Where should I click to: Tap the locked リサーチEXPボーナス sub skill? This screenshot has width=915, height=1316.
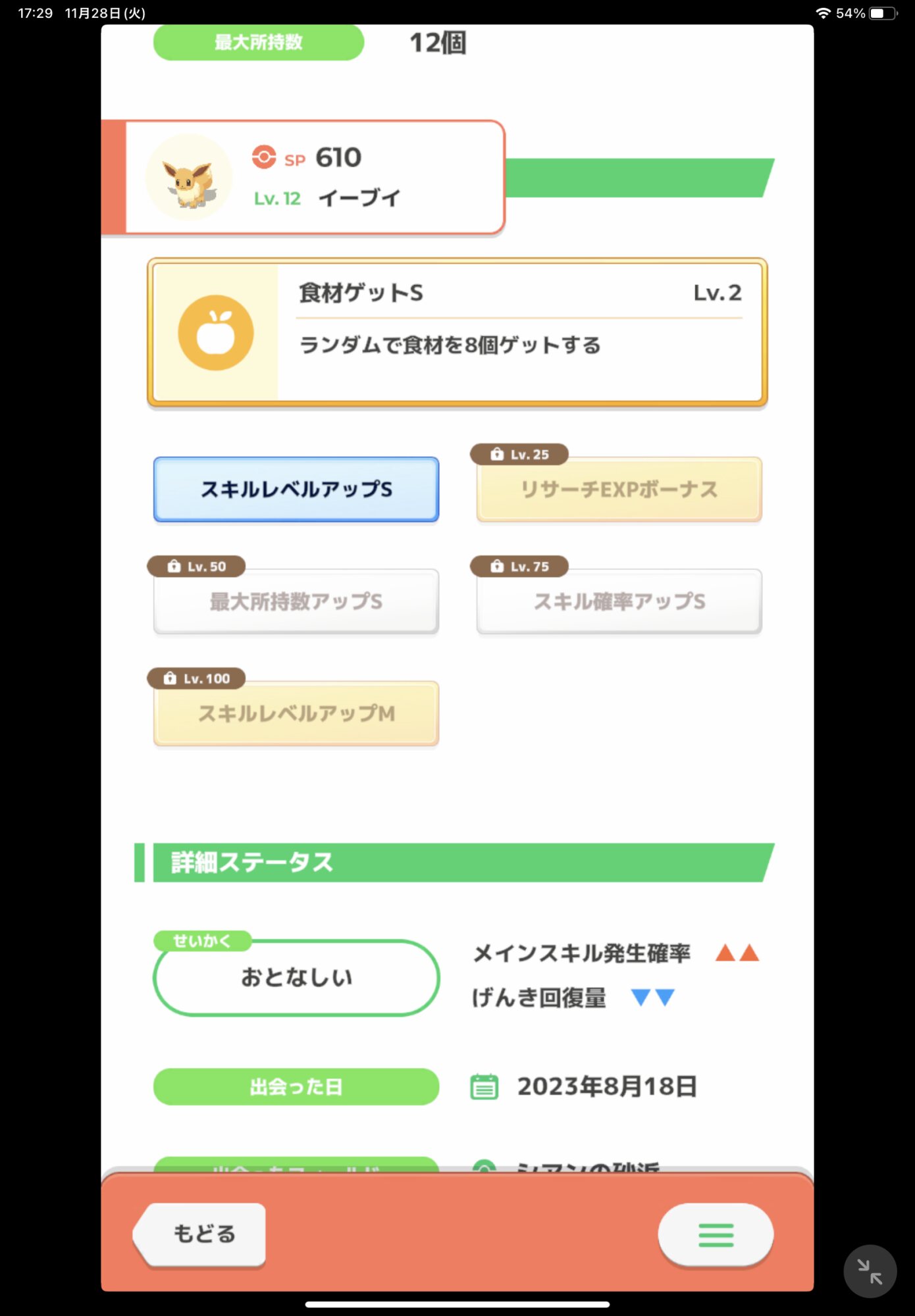(x=619, y=490)
